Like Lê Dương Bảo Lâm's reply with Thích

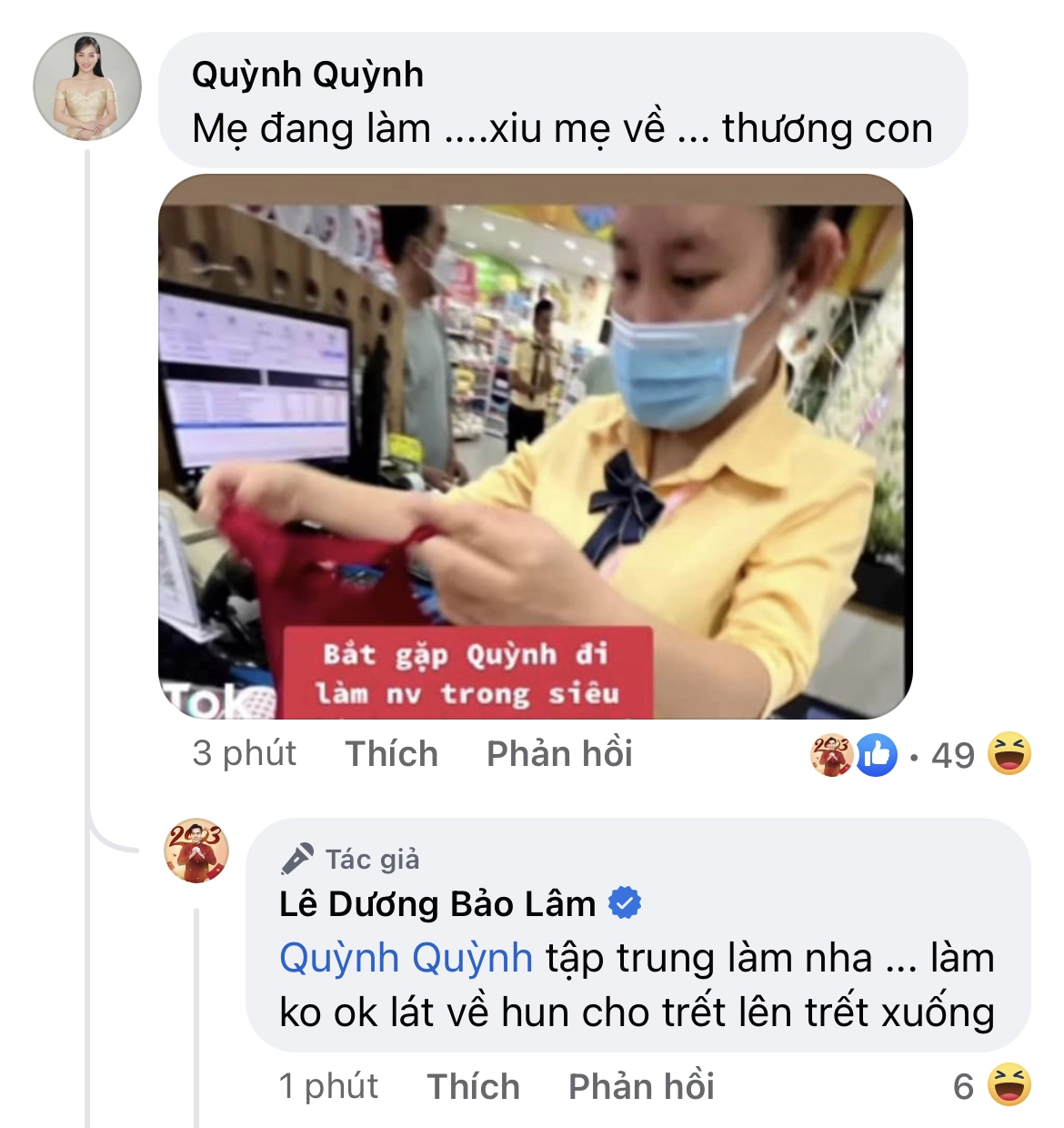pyautogui.click(x=473, y=1087)
